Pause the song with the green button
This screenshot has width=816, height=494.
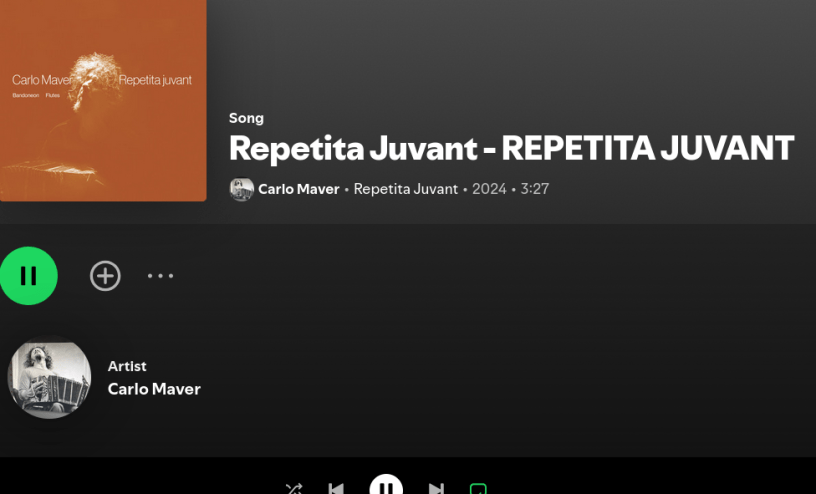(x=29, y=276)
